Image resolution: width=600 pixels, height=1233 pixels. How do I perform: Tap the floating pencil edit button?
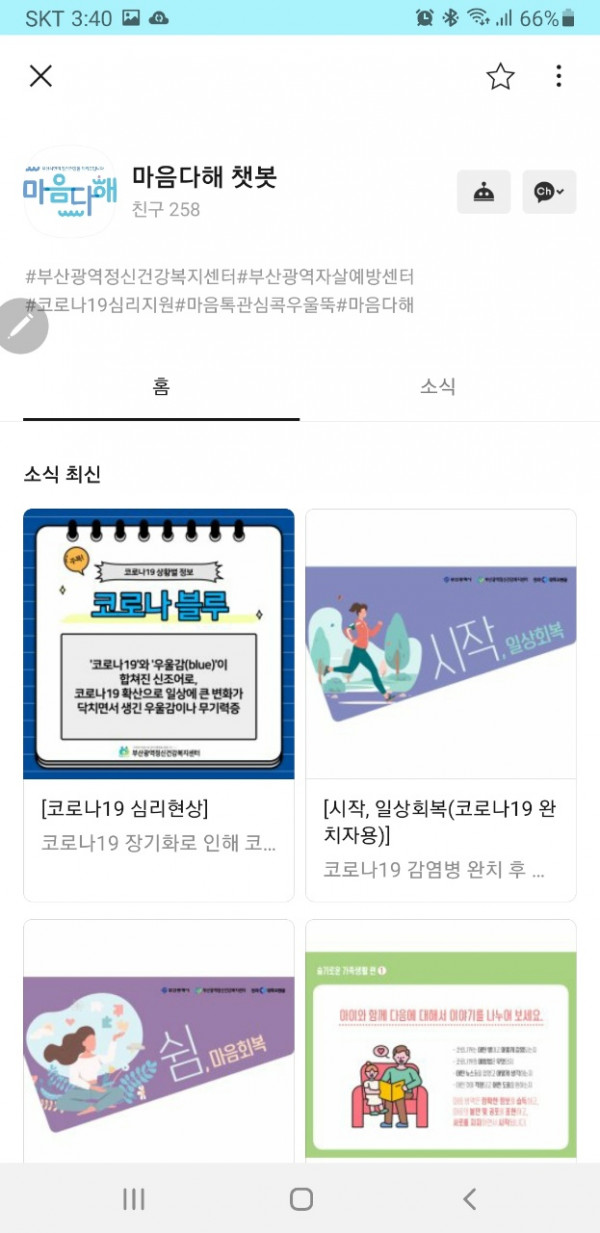pos(20,326)
